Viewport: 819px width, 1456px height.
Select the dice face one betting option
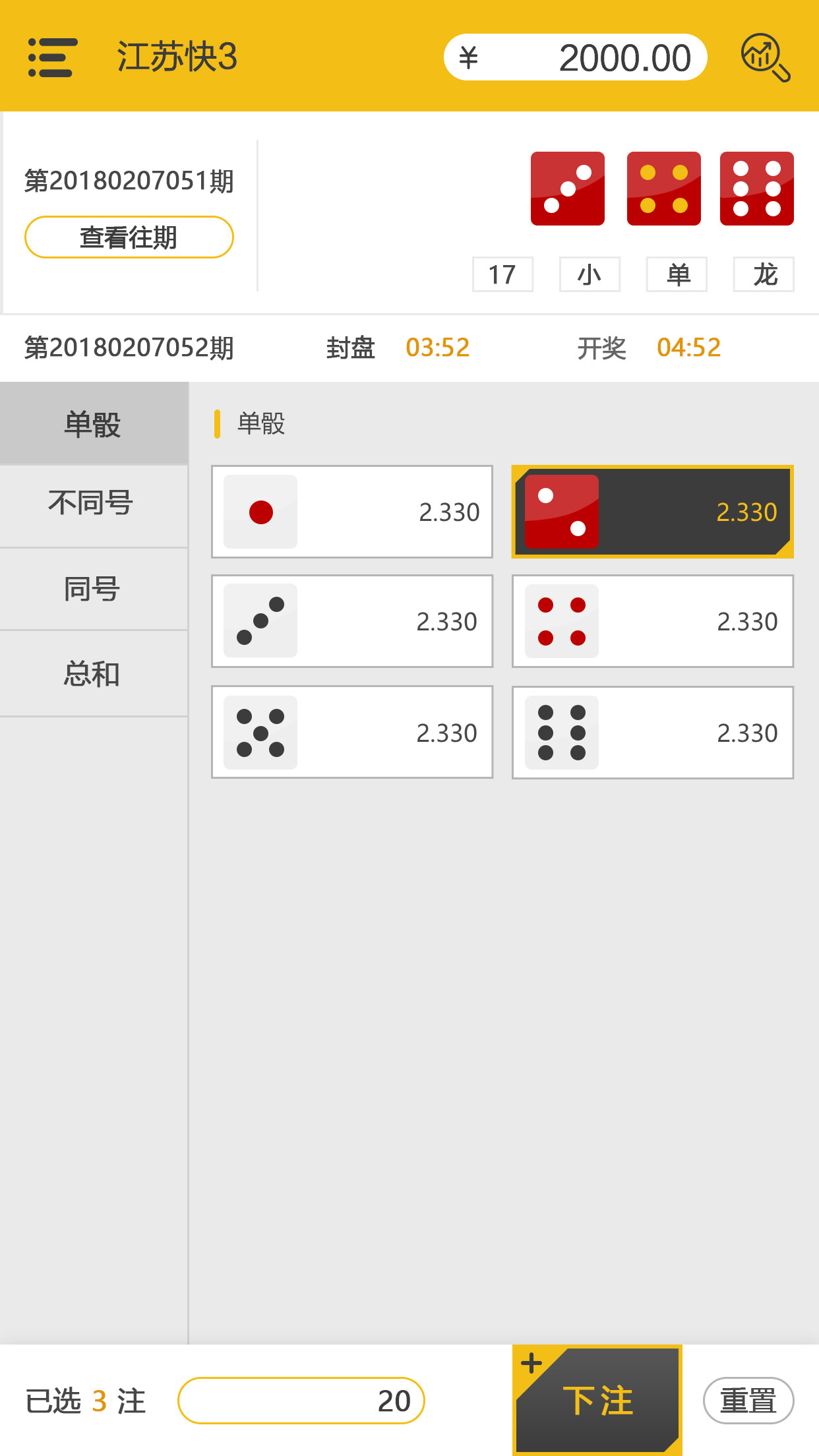351,512
